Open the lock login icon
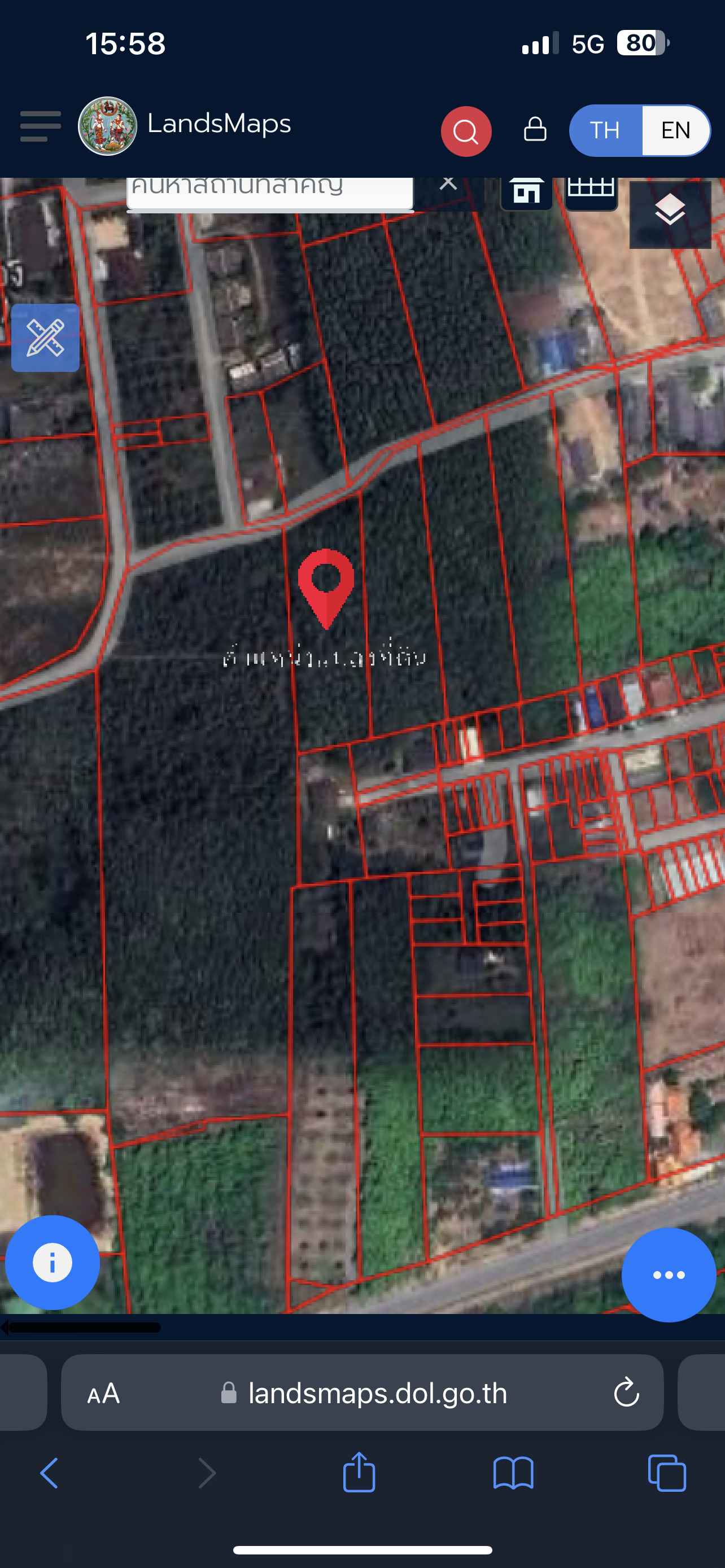 (535, 129)
